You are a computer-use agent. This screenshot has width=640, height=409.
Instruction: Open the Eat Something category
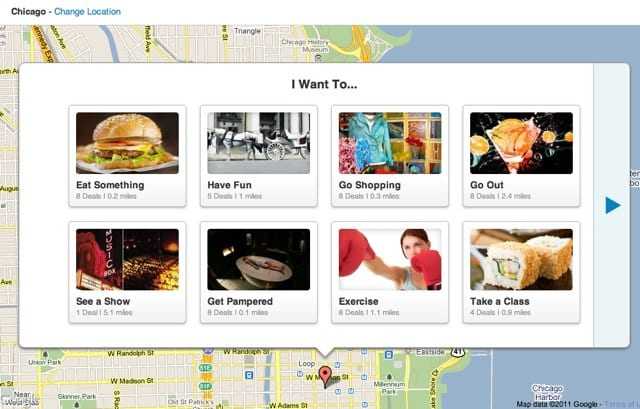point(128,155)
